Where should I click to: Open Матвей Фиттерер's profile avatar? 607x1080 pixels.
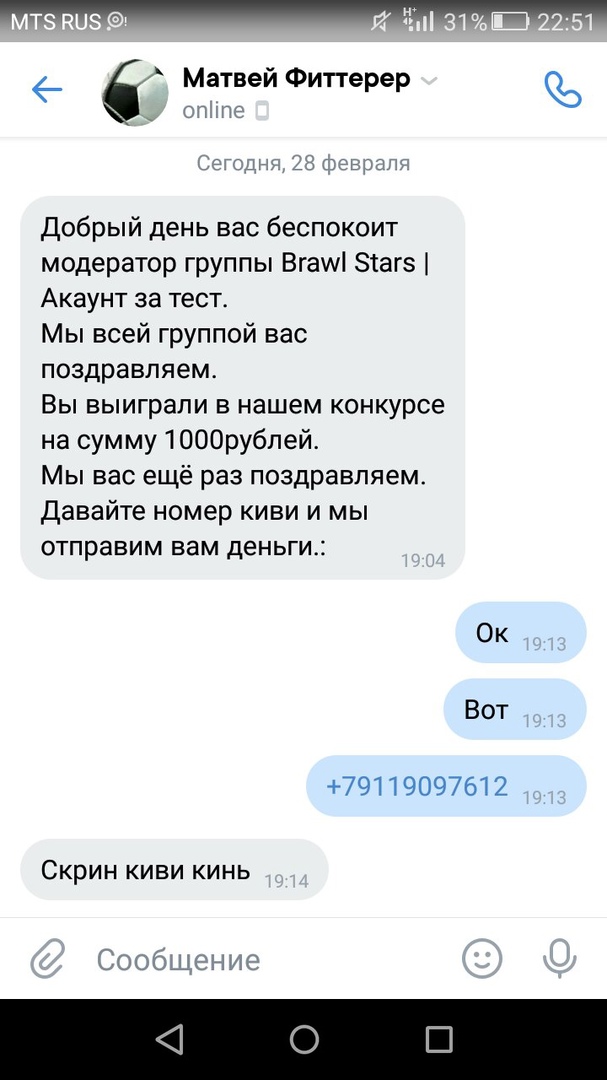[135, 92]
